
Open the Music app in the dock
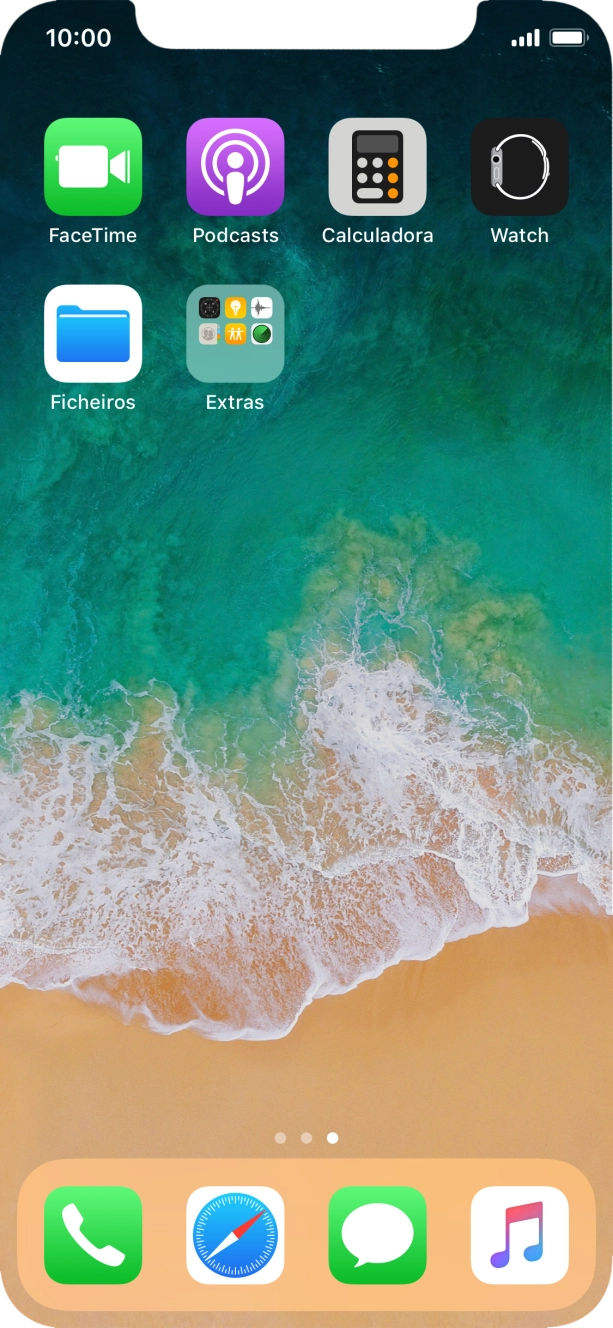point(520,1235)
